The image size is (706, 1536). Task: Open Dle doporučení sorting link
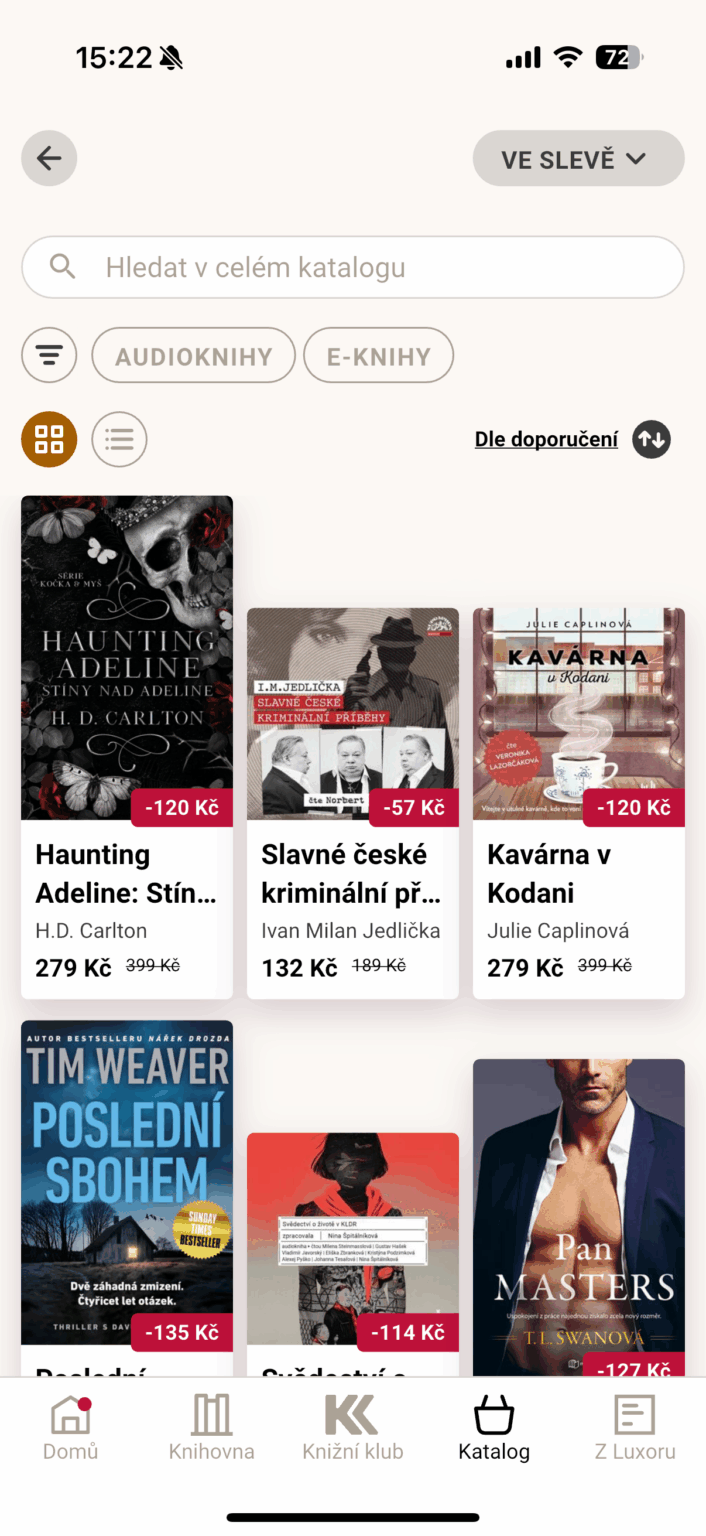tap(546, 439)
